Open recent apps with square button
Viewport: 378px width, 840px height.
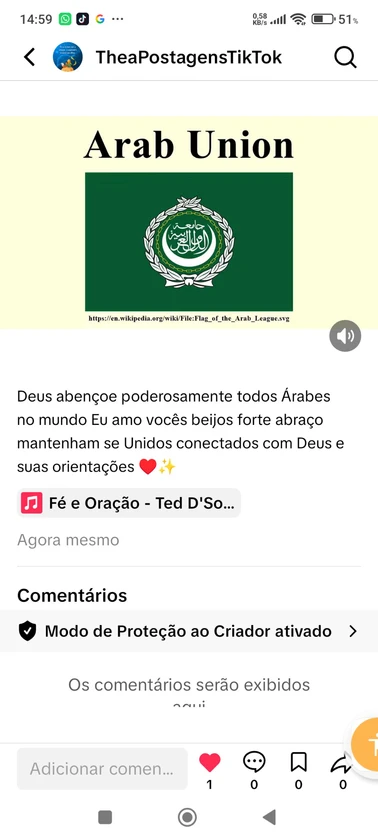click(105, 817)
